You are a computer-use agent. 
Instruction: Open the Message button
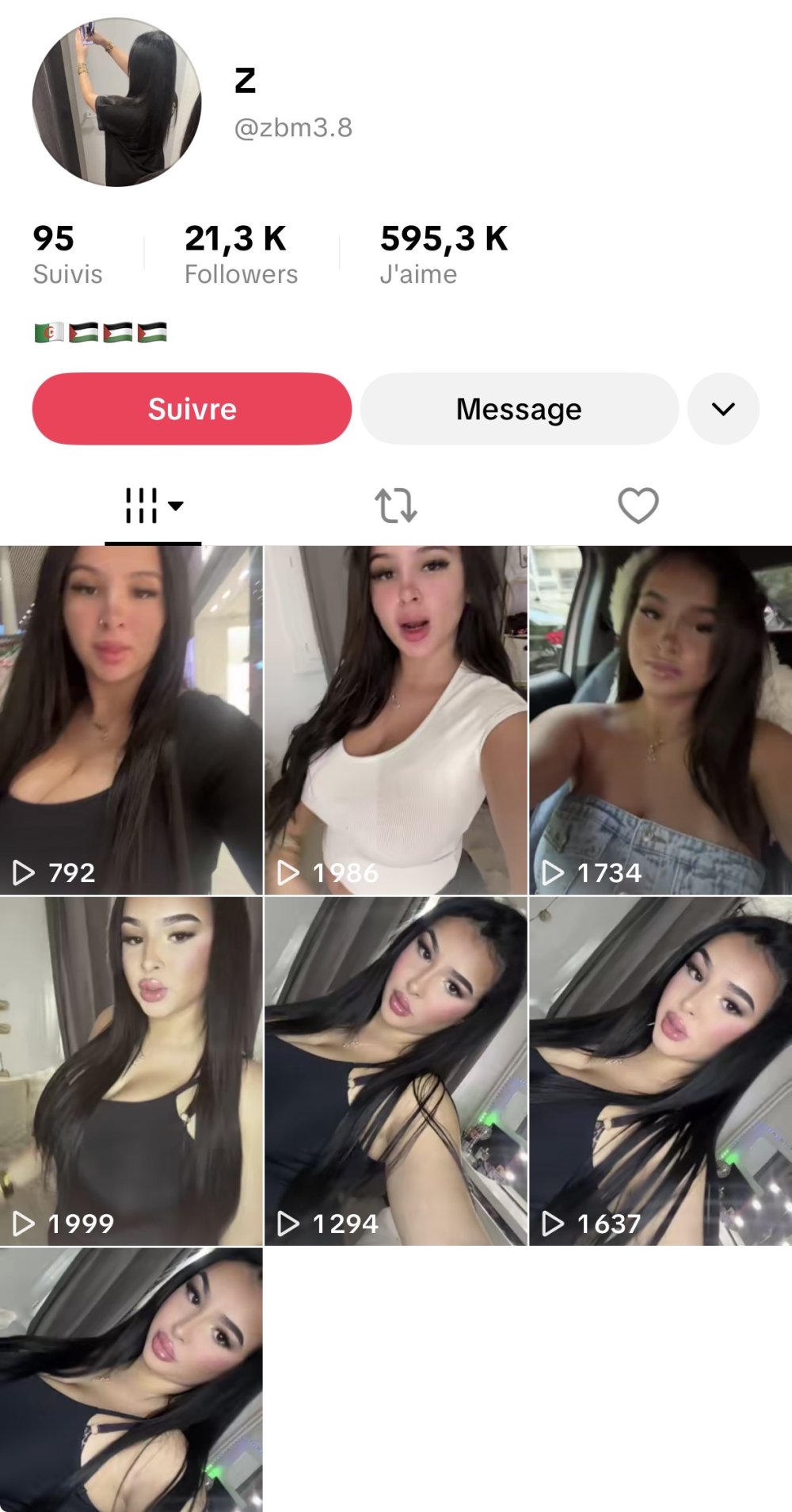click(x=519, y=409)
